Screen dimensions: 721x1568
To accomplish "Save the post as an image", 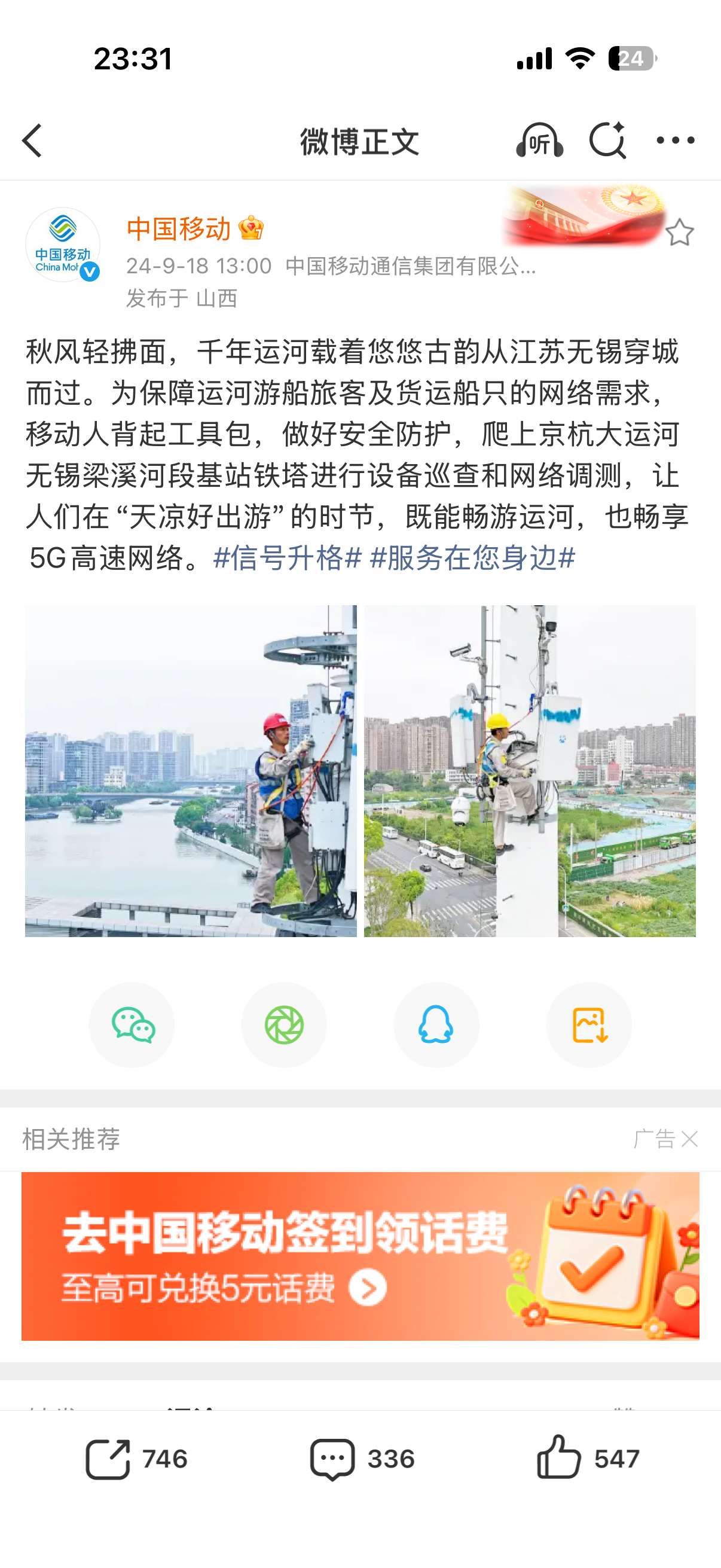I will 589,1025.
